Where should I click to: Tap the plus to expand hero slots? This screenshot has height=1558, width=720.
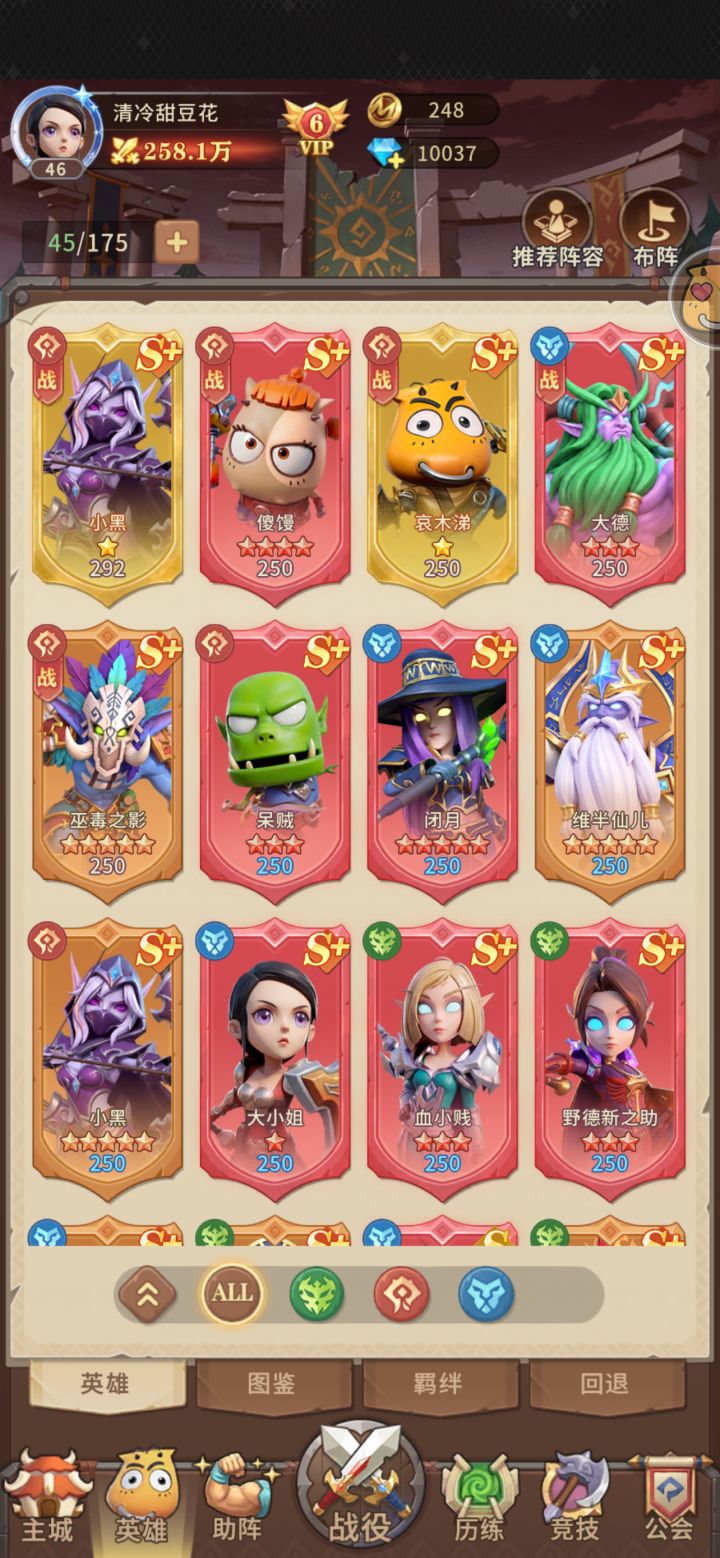click(177, 242)
